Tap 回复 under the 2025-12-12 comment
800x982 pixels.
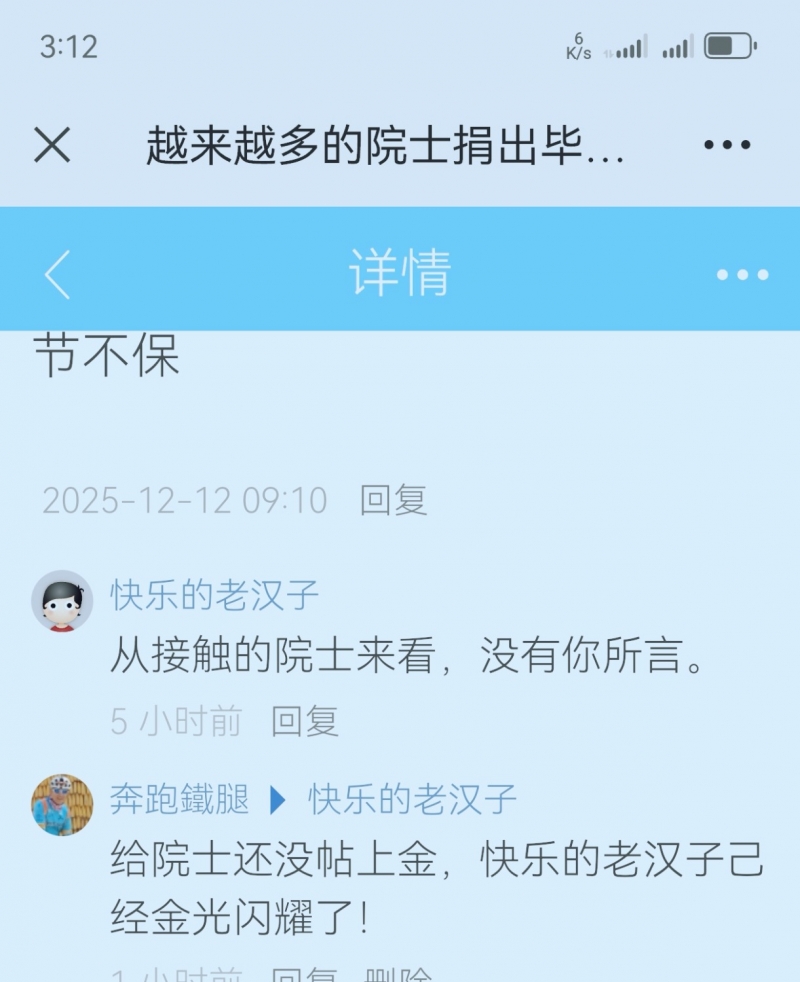click(394, 501)
